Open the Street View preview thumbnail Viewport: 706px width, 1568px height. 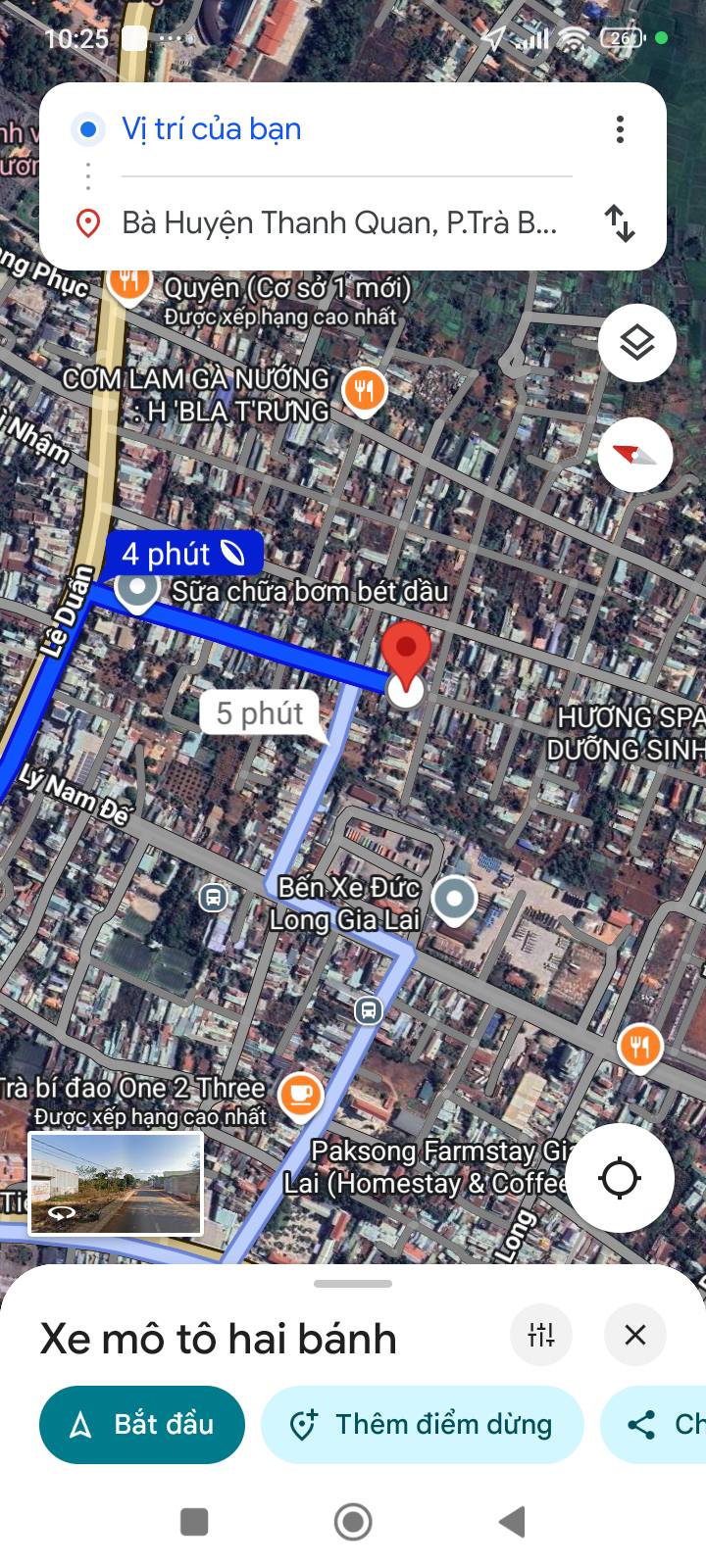pos(116,1183)
